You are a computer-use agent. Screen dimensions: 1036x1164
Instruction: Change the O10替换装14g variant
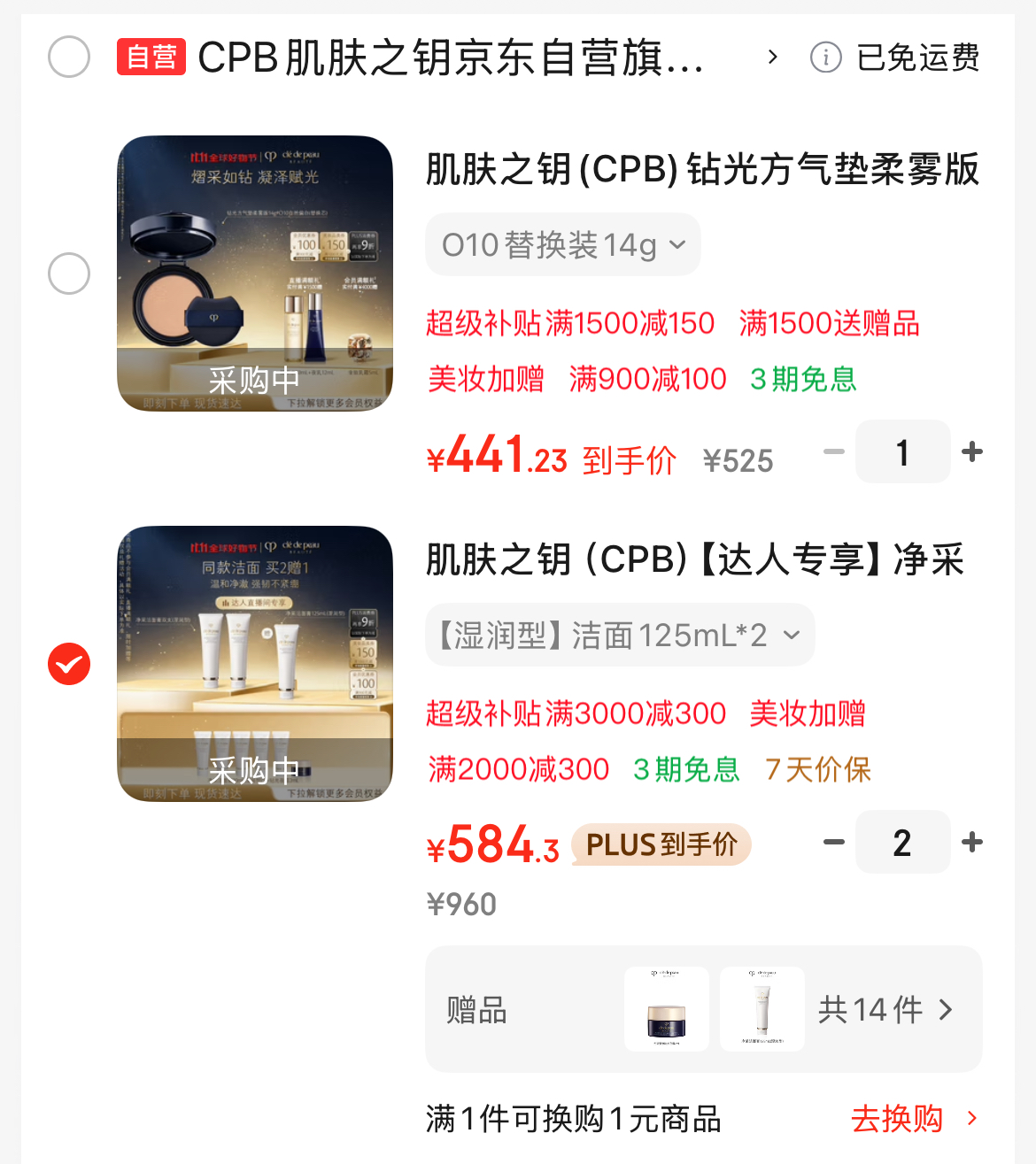pos(563,245)
